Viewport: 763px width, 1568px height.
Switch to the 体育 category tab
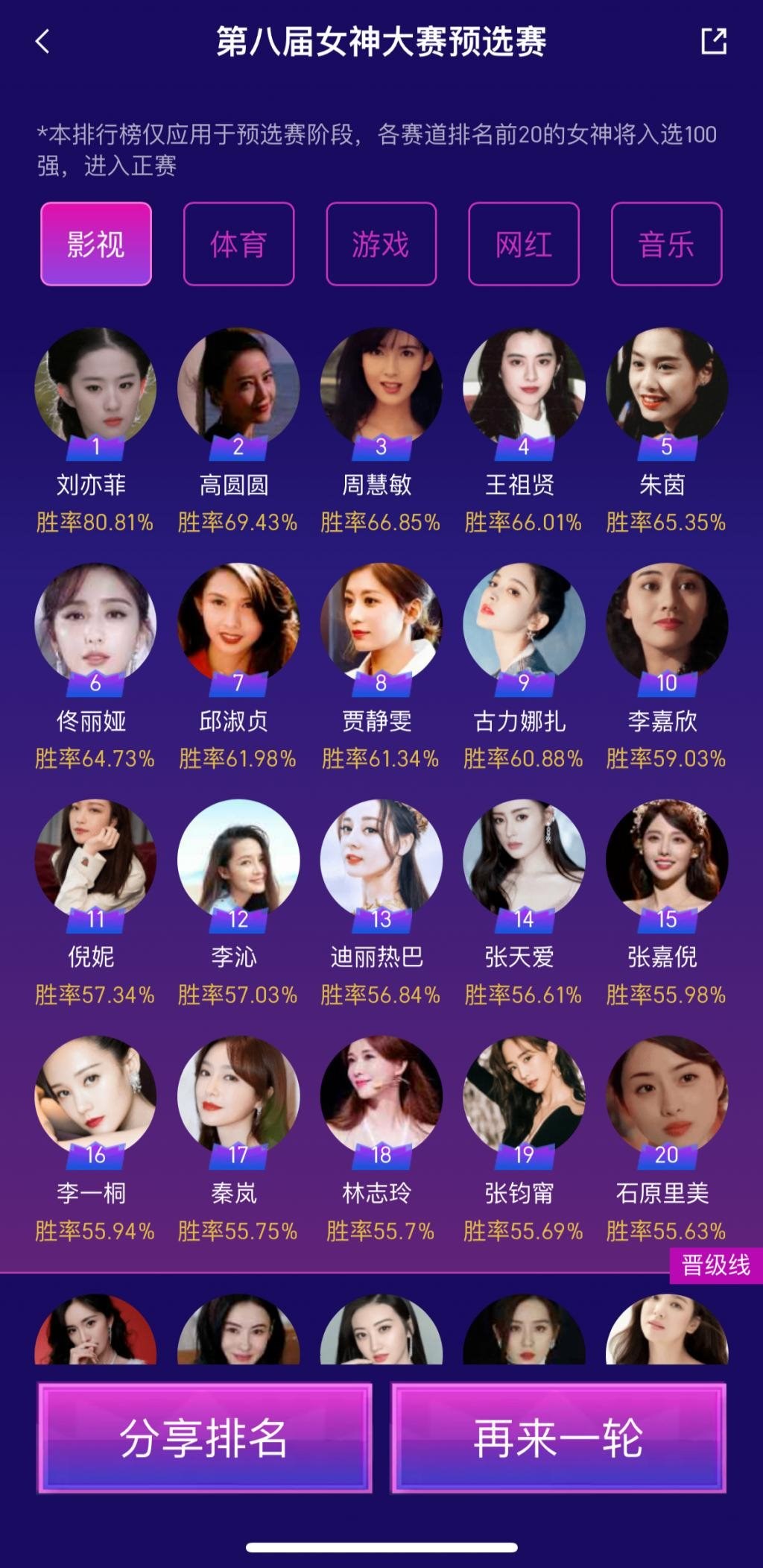(x=238, y=244)
